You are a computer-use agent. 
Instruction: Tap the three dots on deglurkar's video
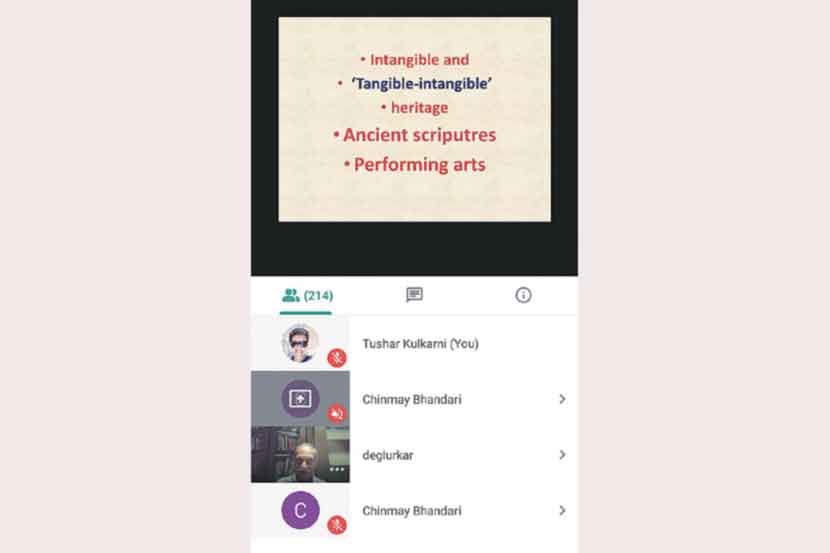(x=337, y=470)
